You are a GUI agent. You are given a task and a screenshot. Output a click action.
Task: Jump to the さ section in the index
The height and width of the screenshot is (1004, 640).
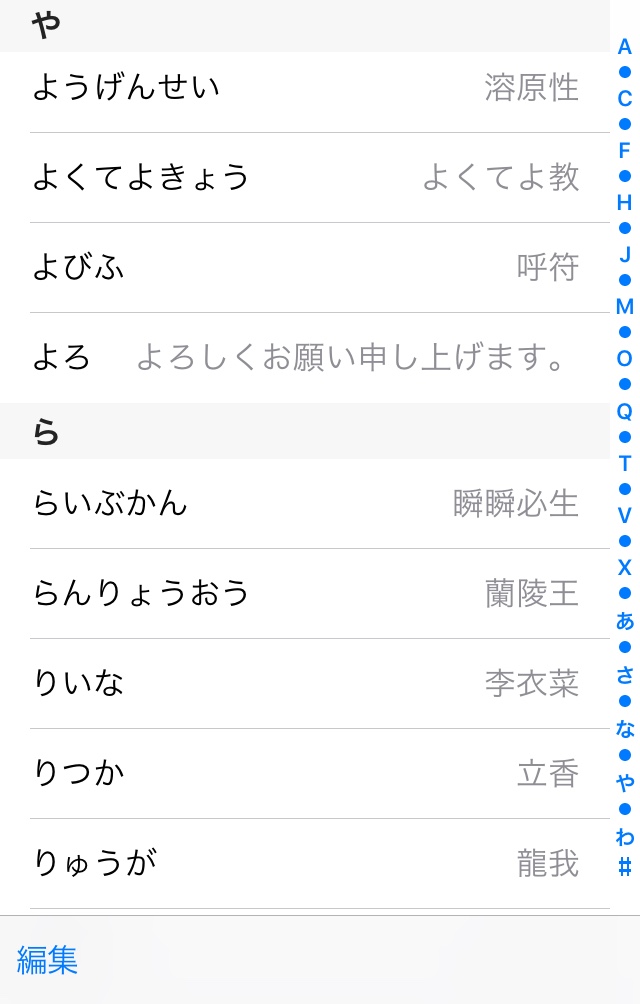coord(625,675)
